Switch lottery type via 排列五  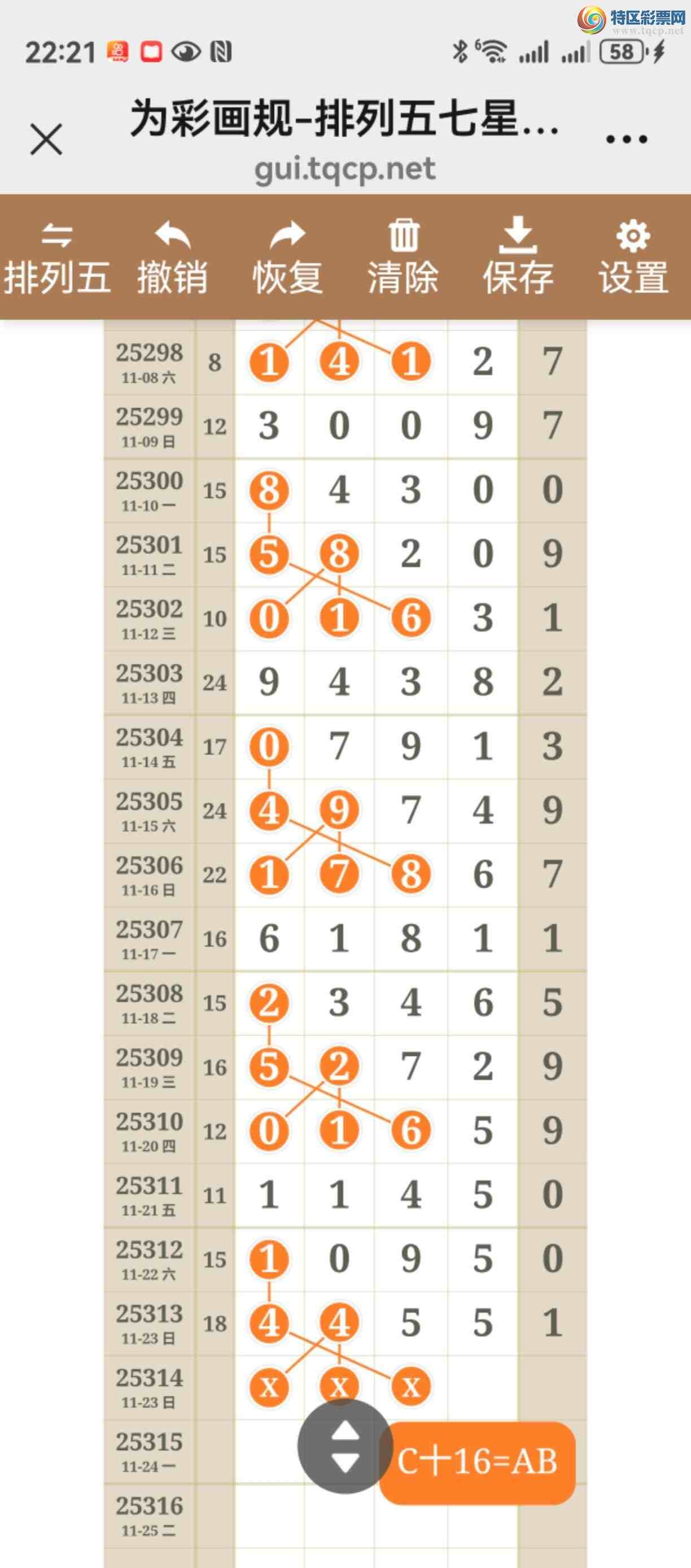point(57,258)
